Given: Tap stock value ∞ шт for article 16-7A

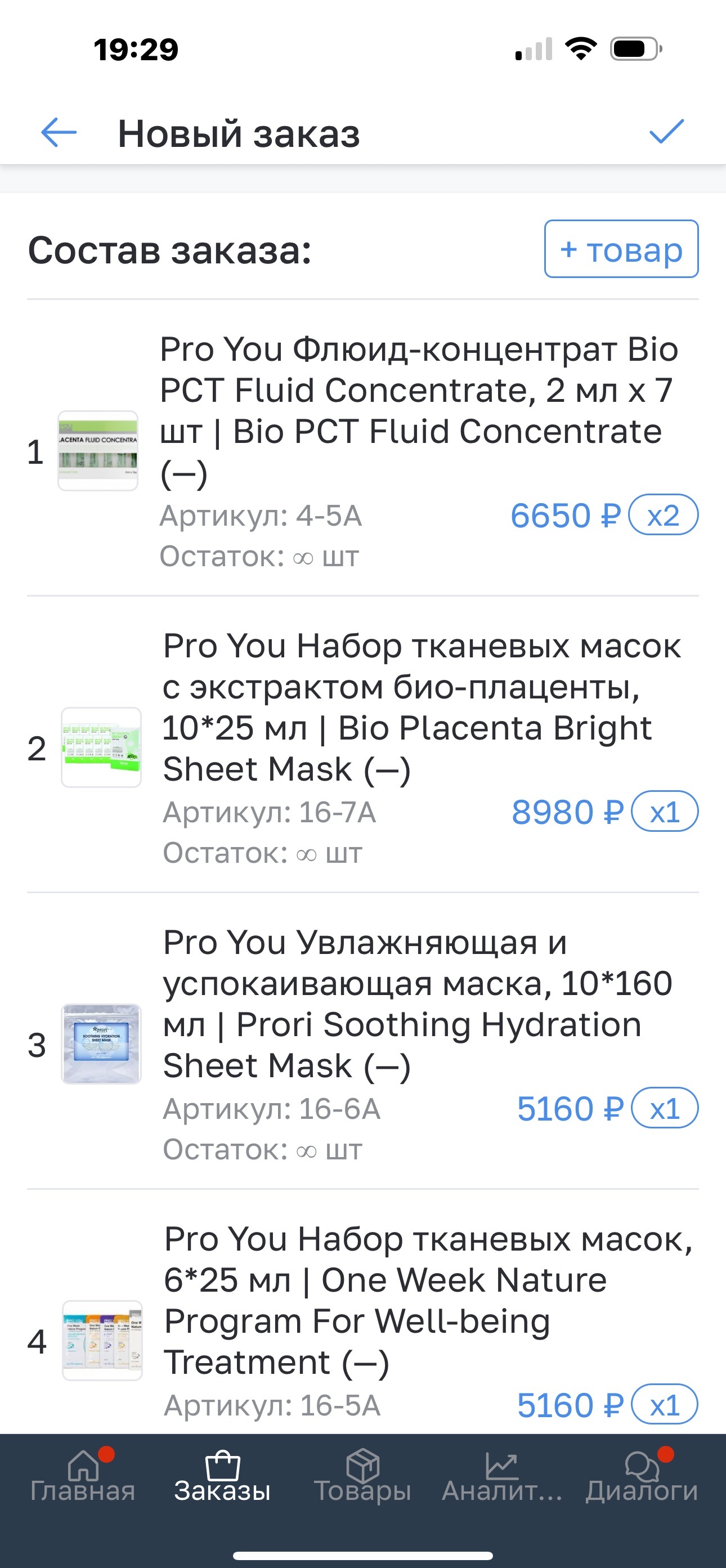Looking at the screenshot, I should click(262, 852).
